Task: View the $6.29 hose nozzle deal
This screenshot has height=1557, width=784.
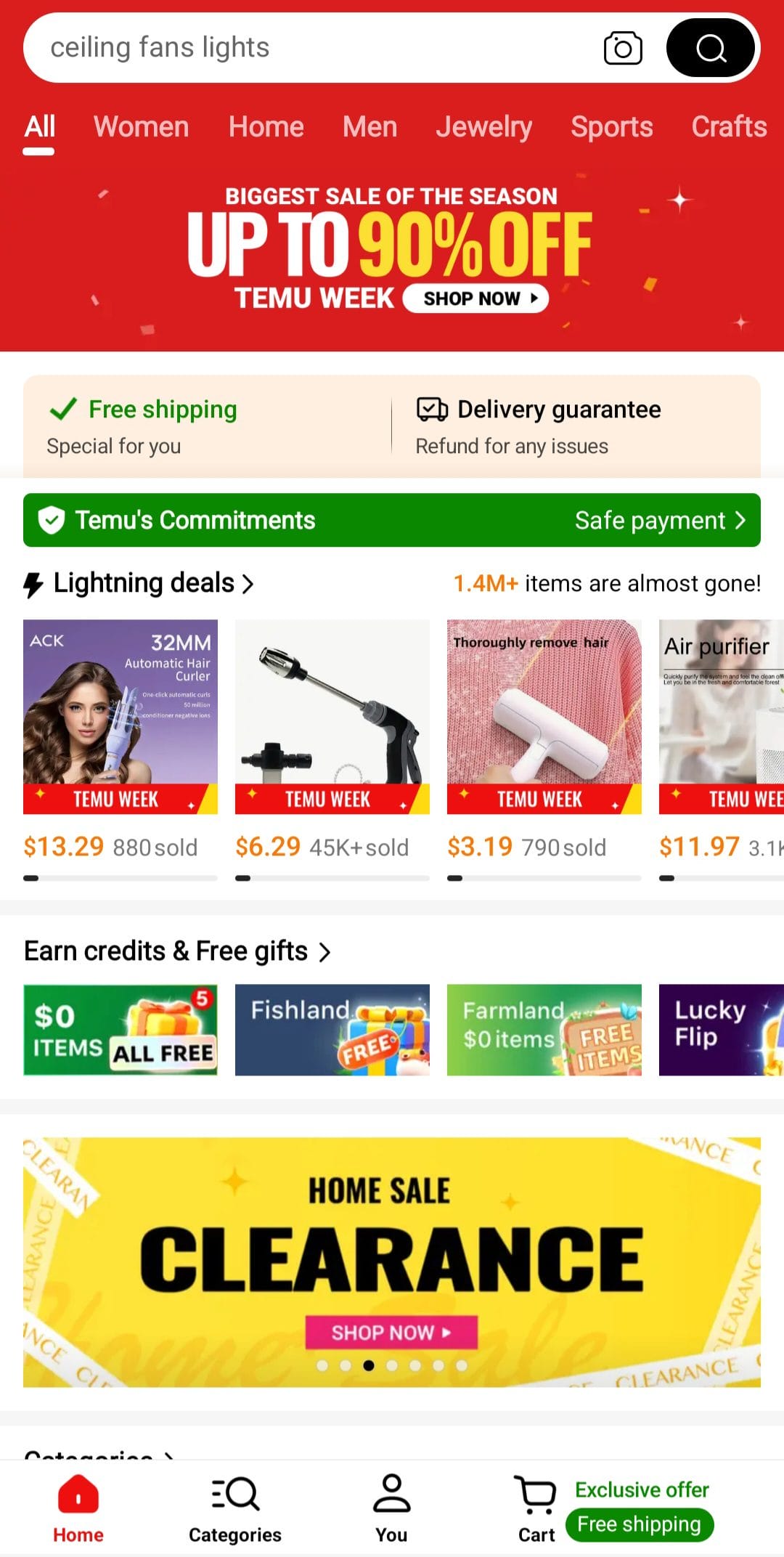Action: click(332, 715)
